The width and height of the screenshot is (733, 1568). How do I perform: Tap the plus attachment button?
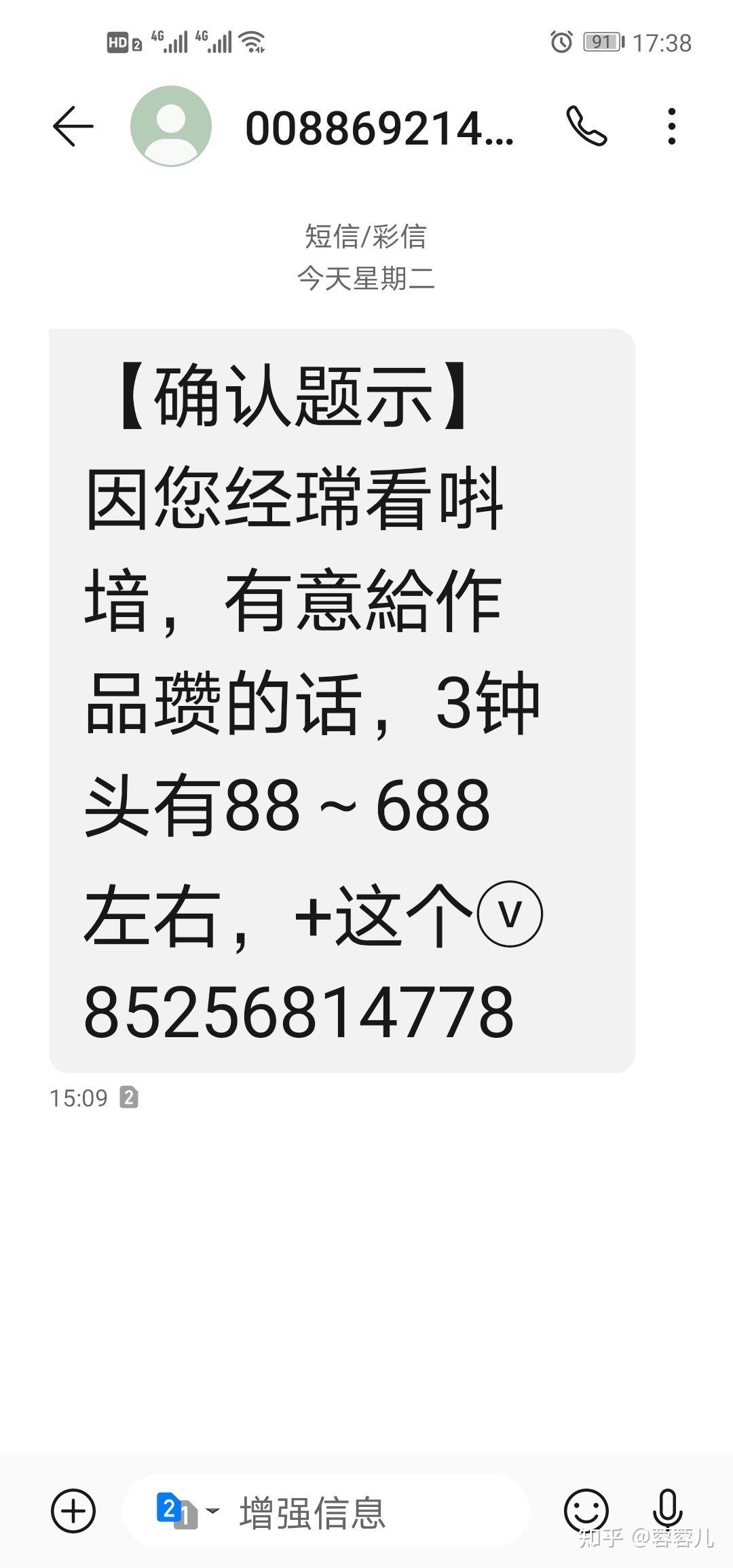[x=73, y=1511]
